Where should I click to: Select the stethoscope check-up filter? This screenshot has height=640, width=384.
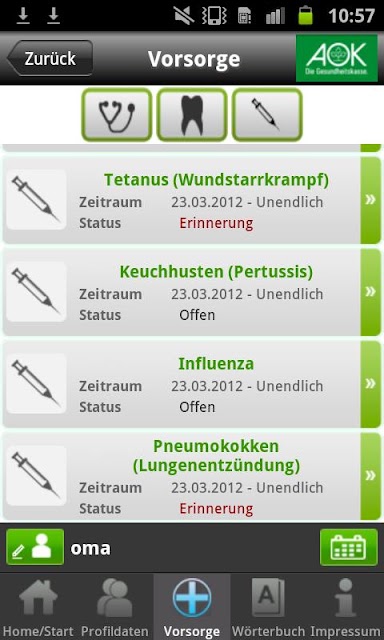click(x=117, y=115)
